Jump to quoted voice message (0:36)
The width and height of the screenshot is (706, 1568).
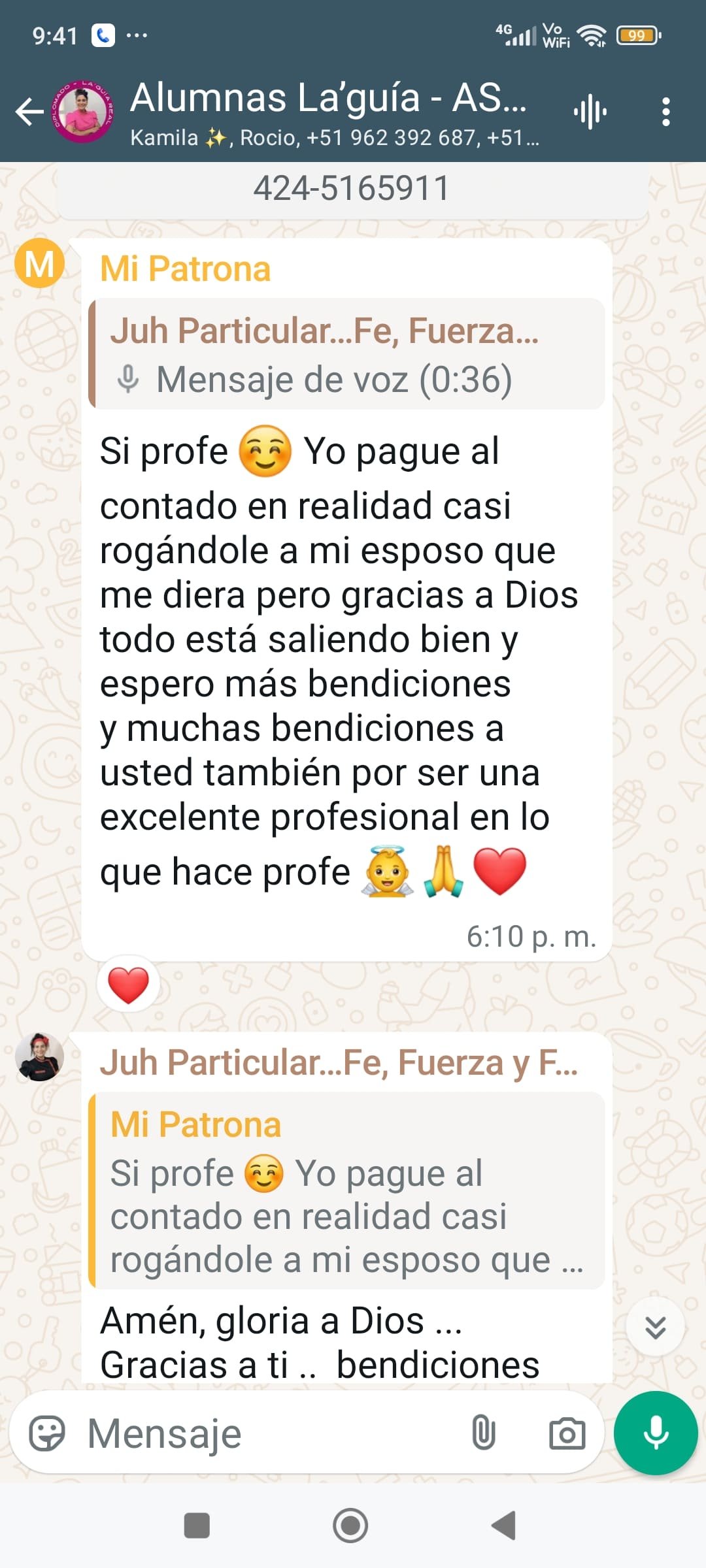(346, 354)
